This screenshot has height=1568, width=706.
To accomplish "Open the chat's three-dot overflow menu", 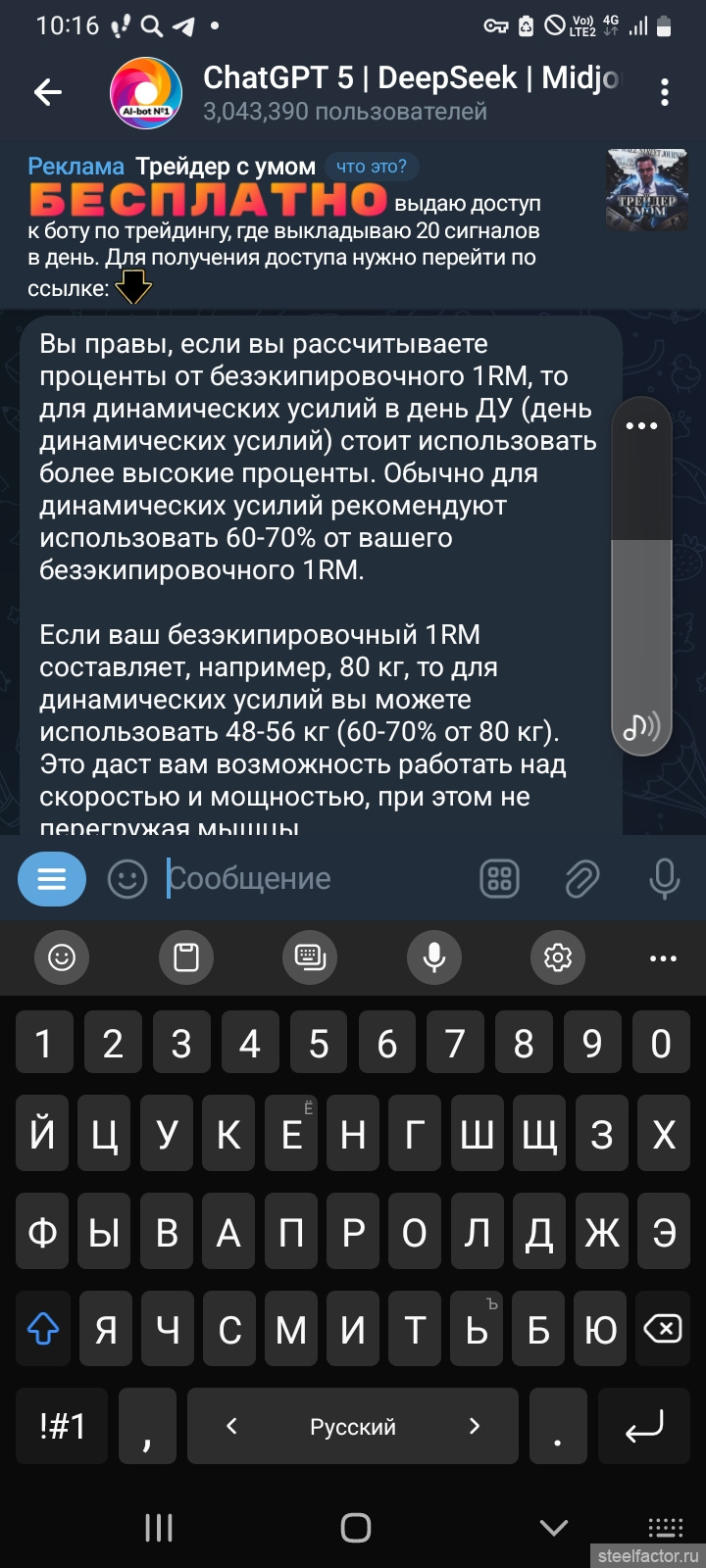I will [x=665, y=93].
